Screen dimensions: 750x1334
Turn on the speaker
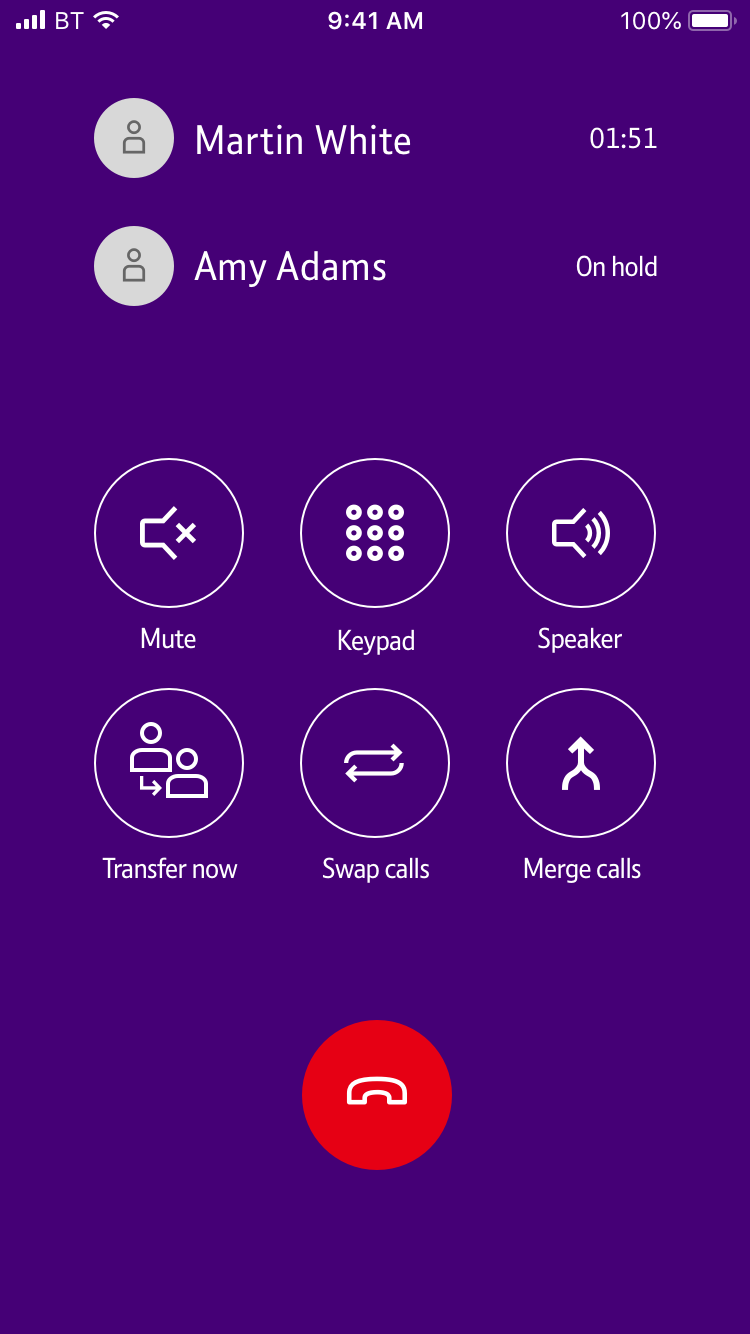pos(581,533)
